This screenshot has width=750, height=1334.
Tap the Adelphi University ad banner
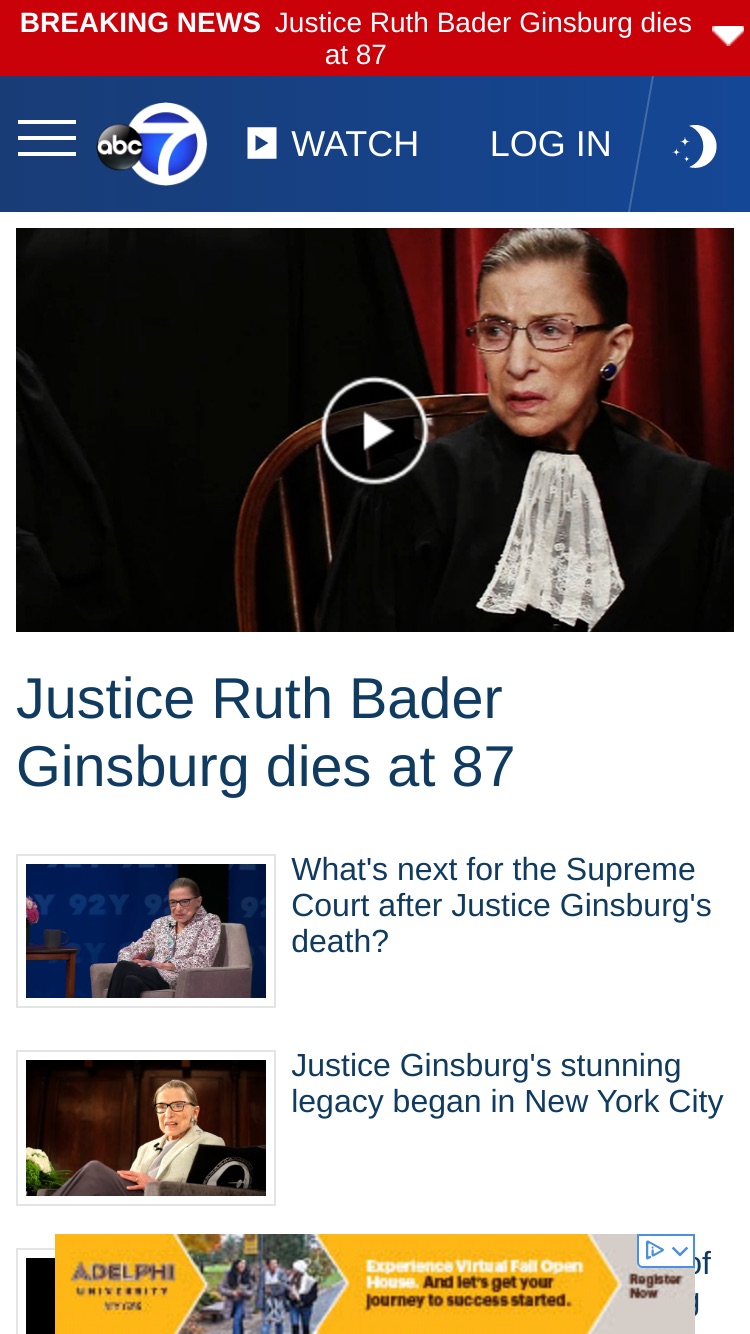pyautogui.click(x=375, y=1284)
